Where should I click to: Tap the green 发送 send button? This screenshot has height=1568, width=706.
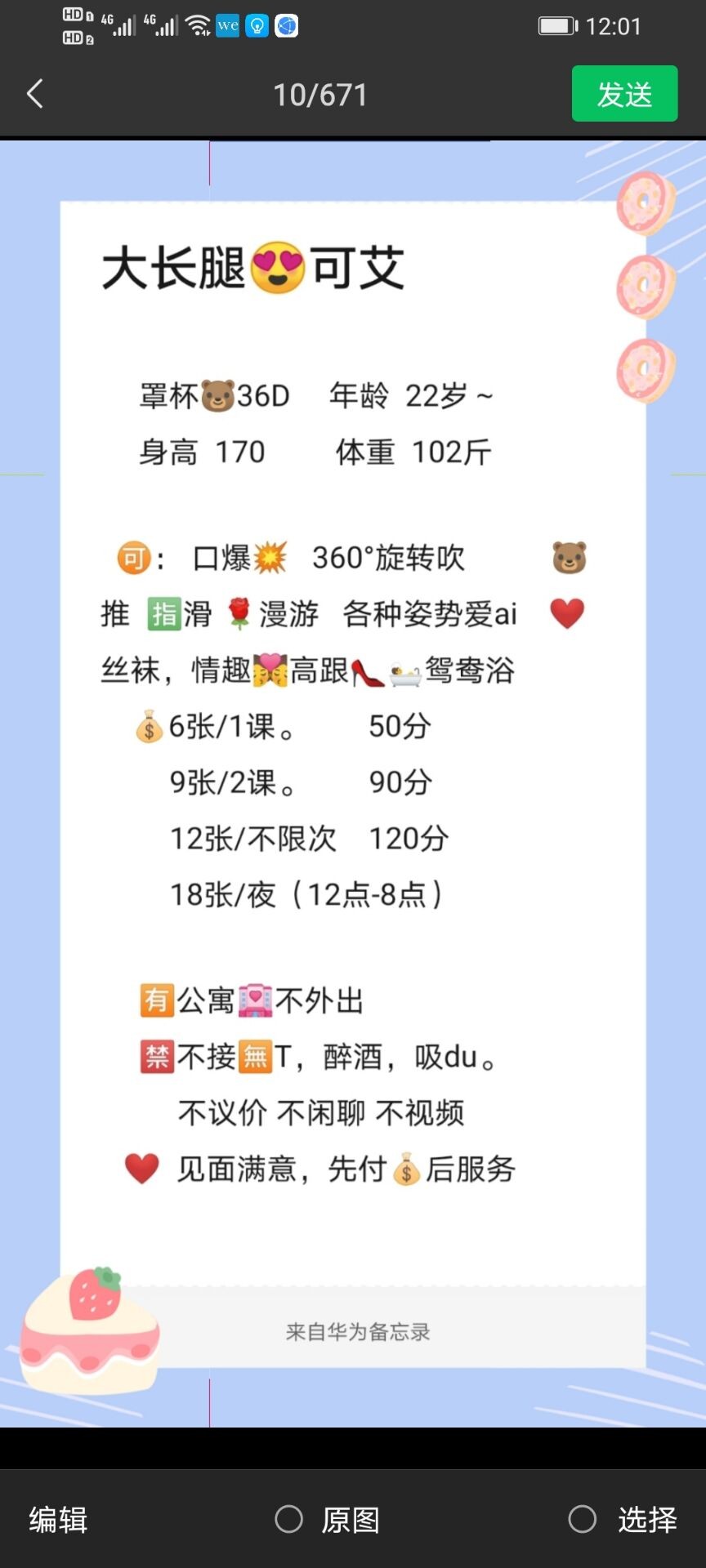click(x=624, y=94)
